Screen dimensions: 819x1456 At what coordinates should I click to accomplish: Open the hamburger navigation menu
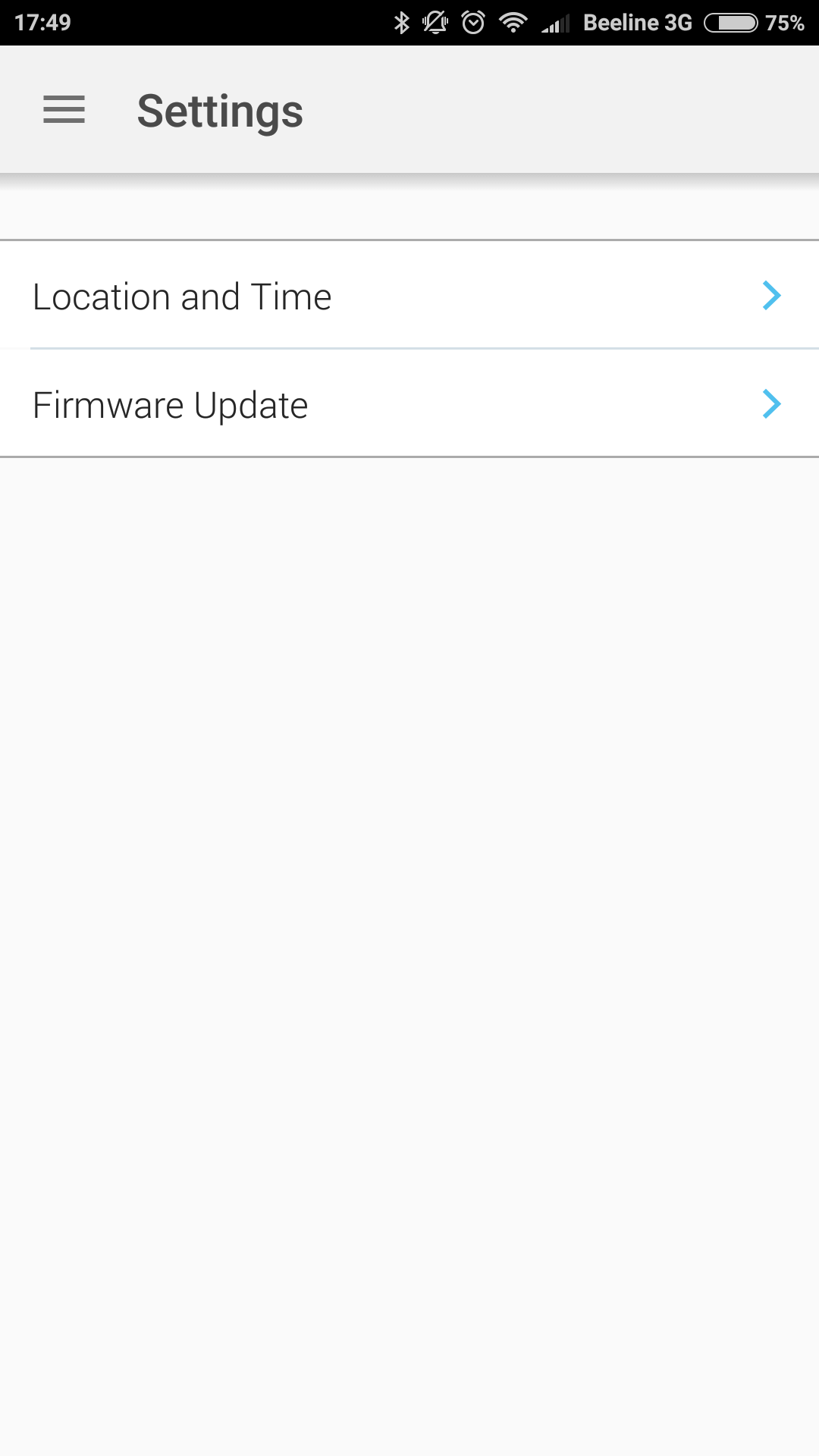(64, 110)
